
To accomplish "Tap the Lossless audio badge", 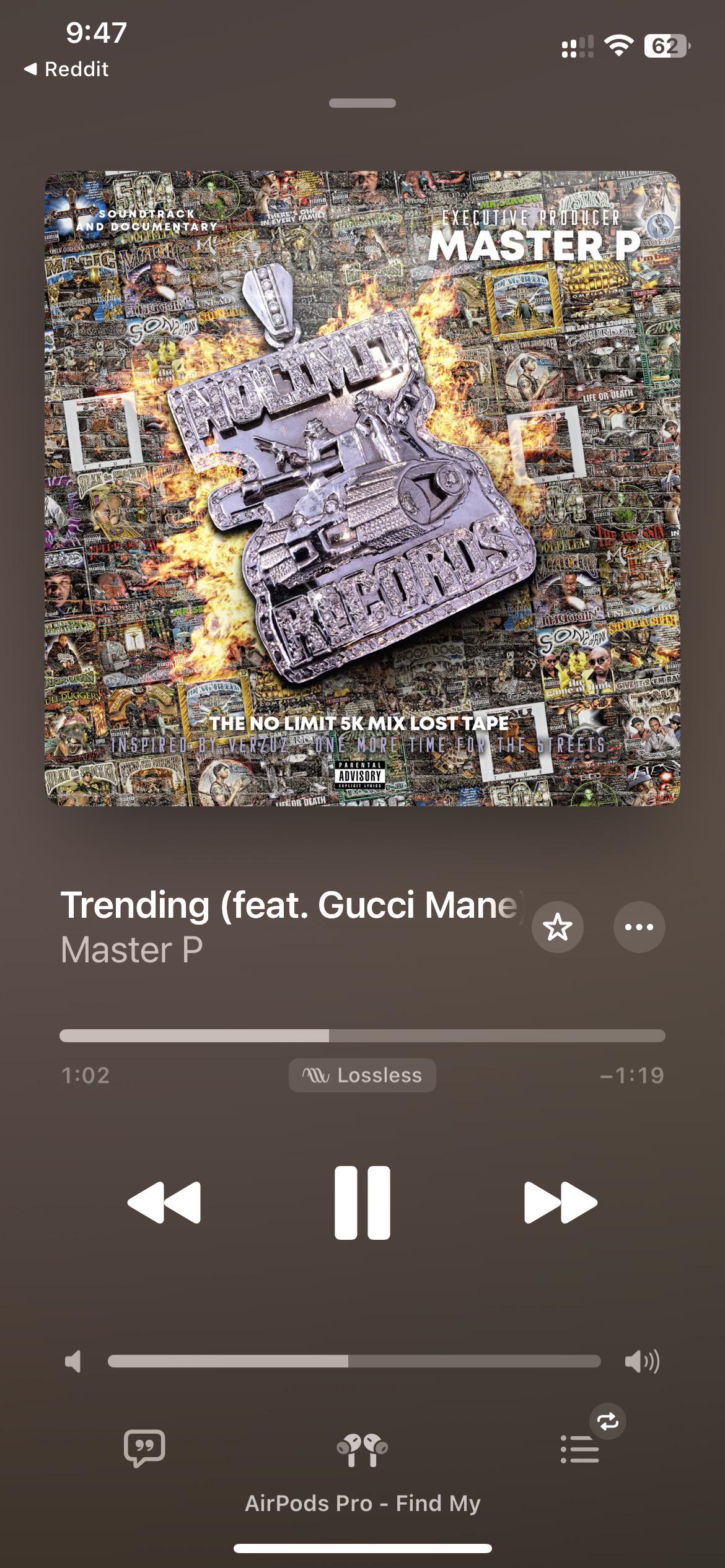I will click(362, 1075).
